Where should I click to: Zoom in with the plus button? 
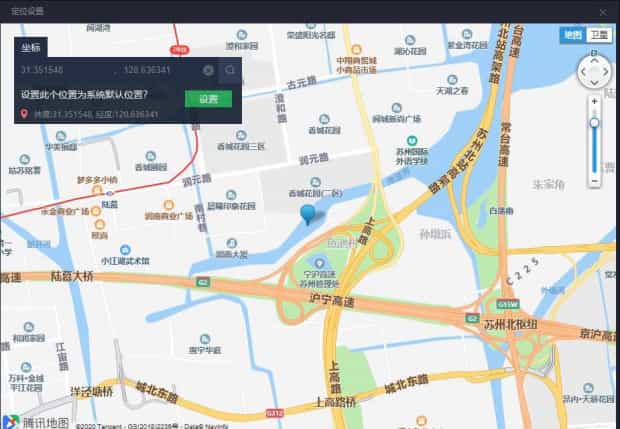pos(594,101)
